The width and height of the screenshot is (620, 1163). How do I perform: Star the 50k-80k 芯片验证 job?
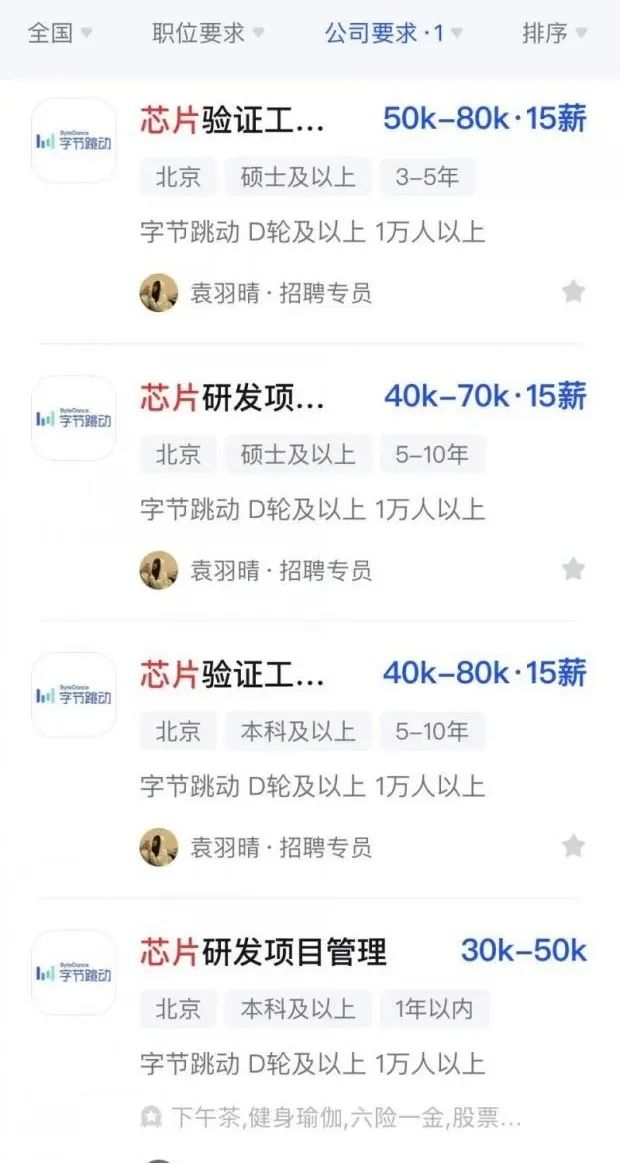pos(573,292)
